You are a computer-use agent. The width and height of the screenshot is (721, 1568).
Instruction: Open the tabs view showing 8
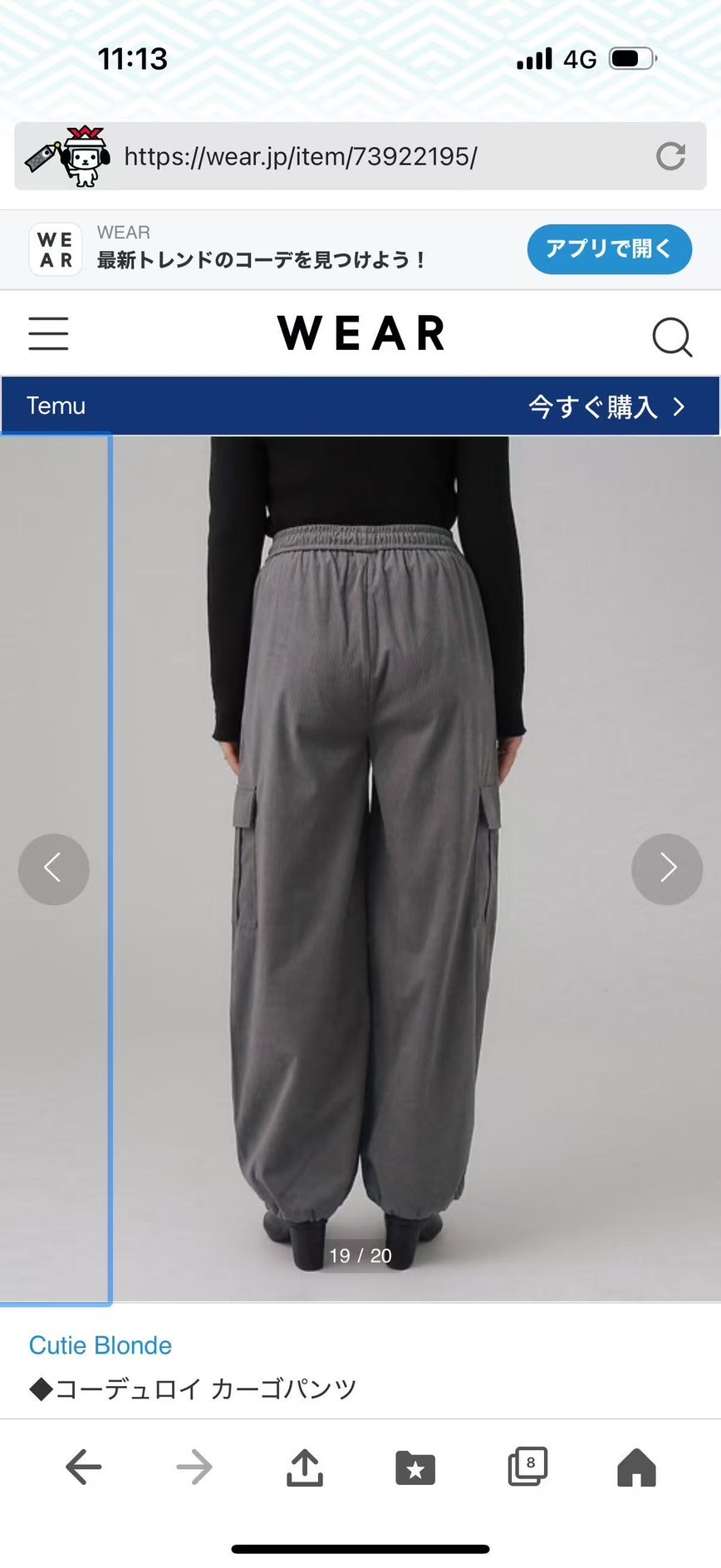point(527,1466)
